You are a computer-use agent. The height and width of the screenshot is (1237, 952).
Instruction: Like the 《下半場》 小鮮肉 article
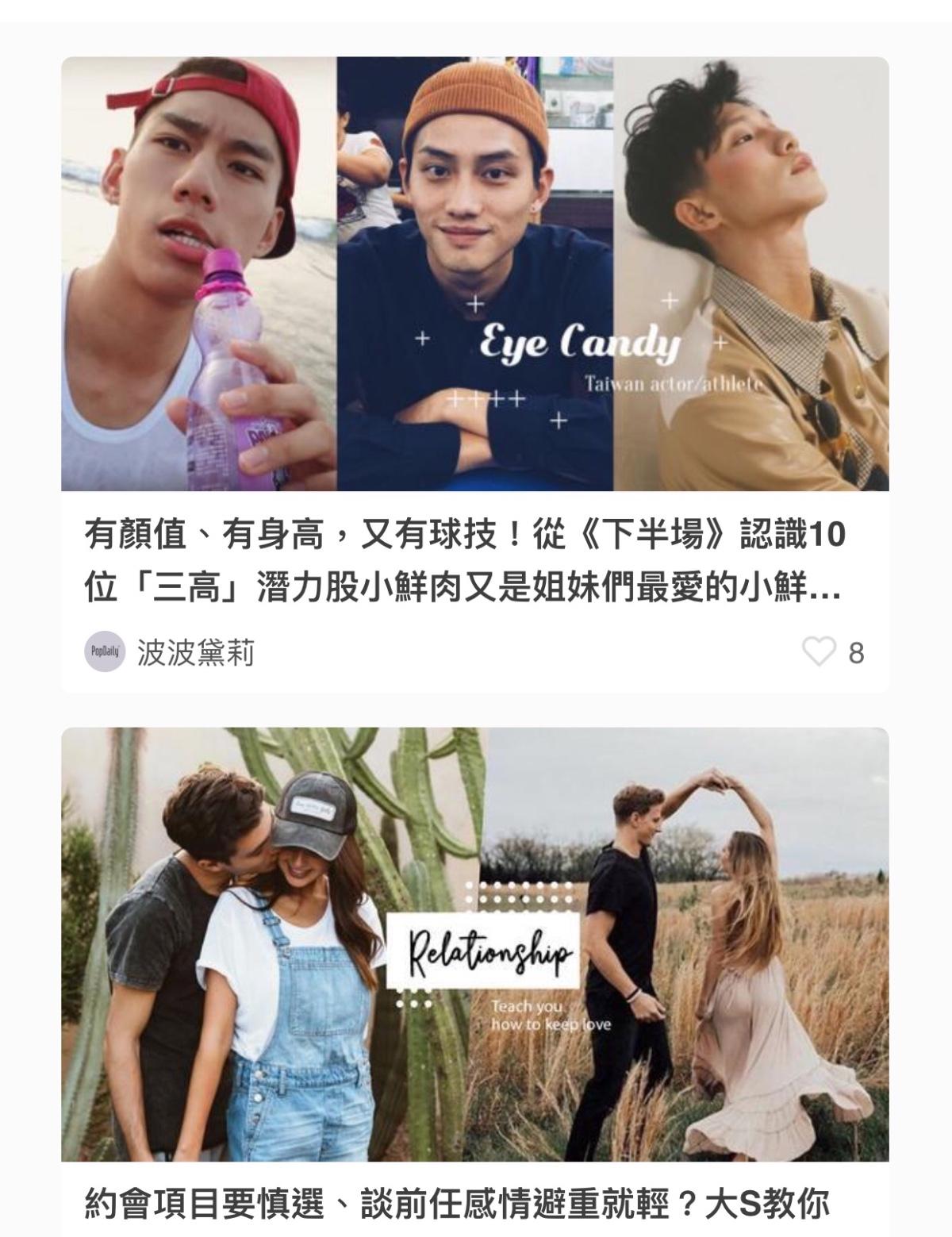tap(819, 652)
